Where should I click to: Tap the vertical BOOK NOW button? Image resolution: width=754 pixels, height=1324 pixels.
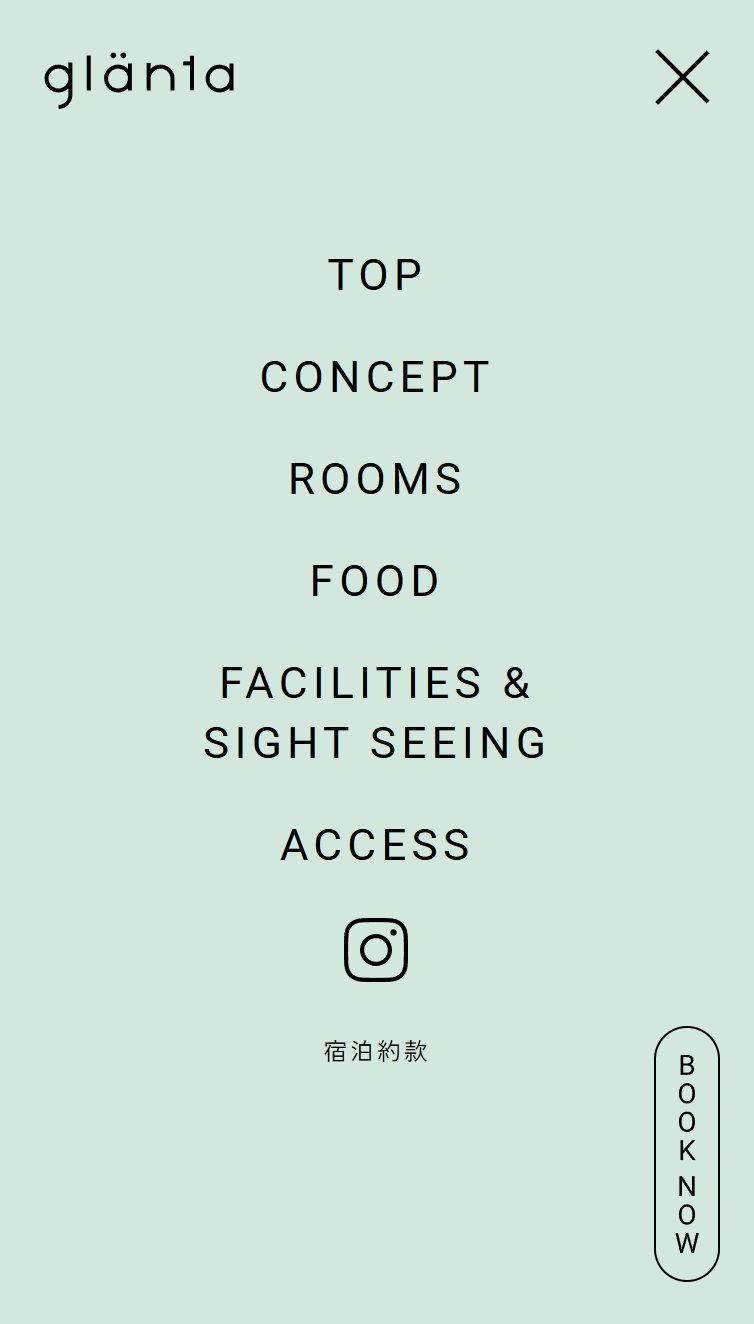[687, 1153]
